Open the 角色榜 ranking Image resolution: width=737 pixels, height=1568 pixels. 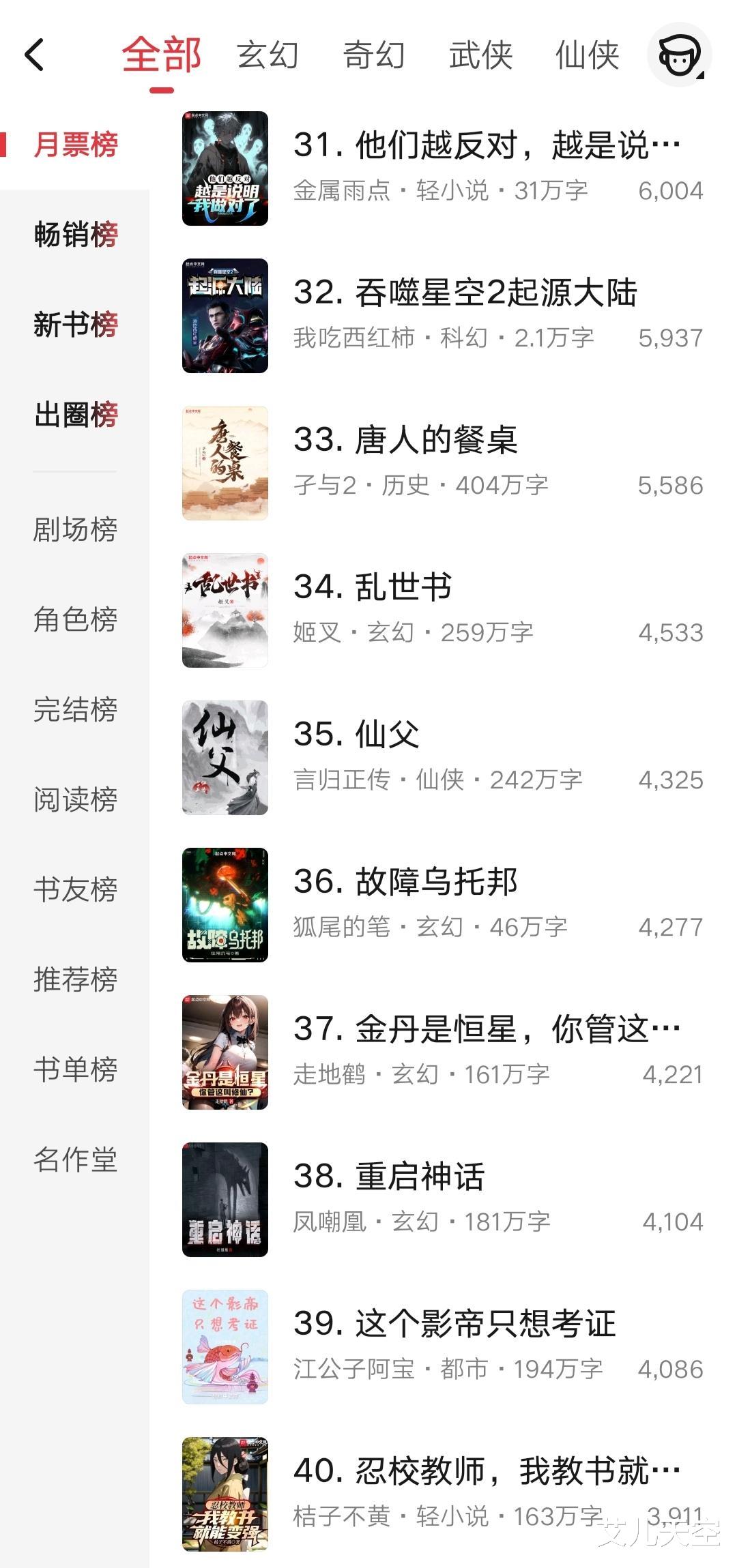coord(76,619)
